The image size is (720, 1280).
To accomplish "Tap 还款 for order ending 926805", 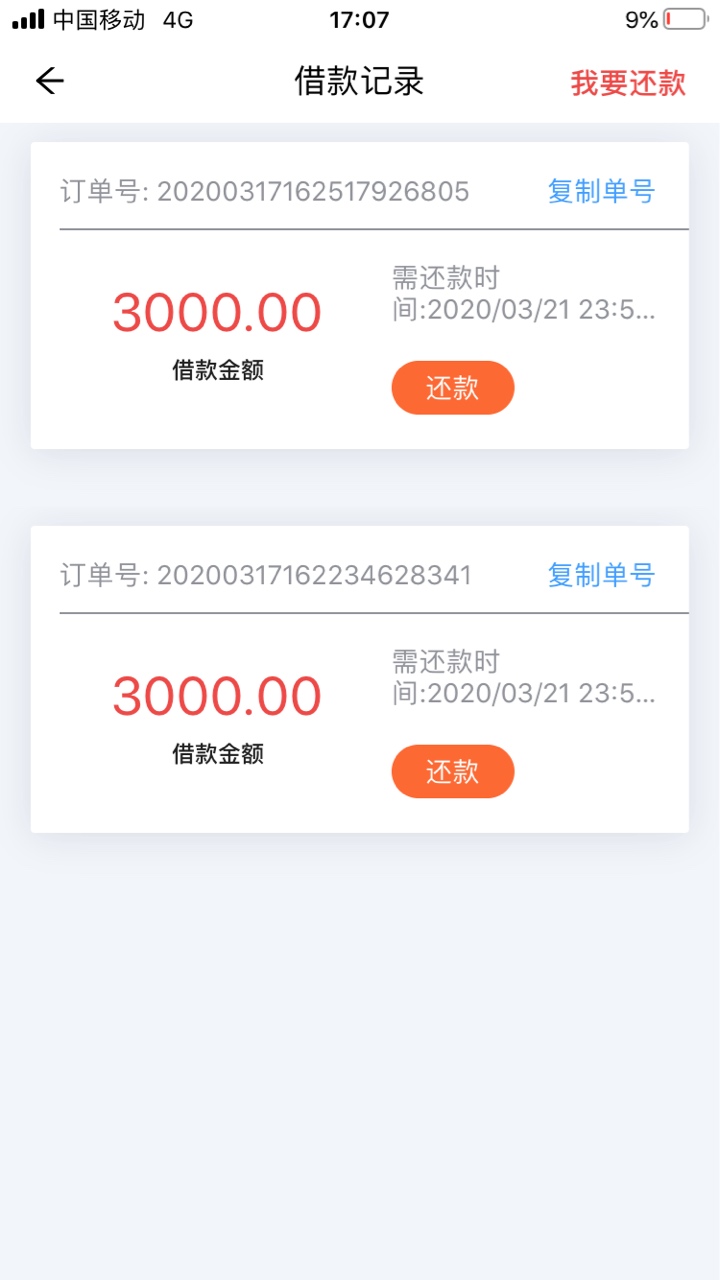I will (452, 388).
